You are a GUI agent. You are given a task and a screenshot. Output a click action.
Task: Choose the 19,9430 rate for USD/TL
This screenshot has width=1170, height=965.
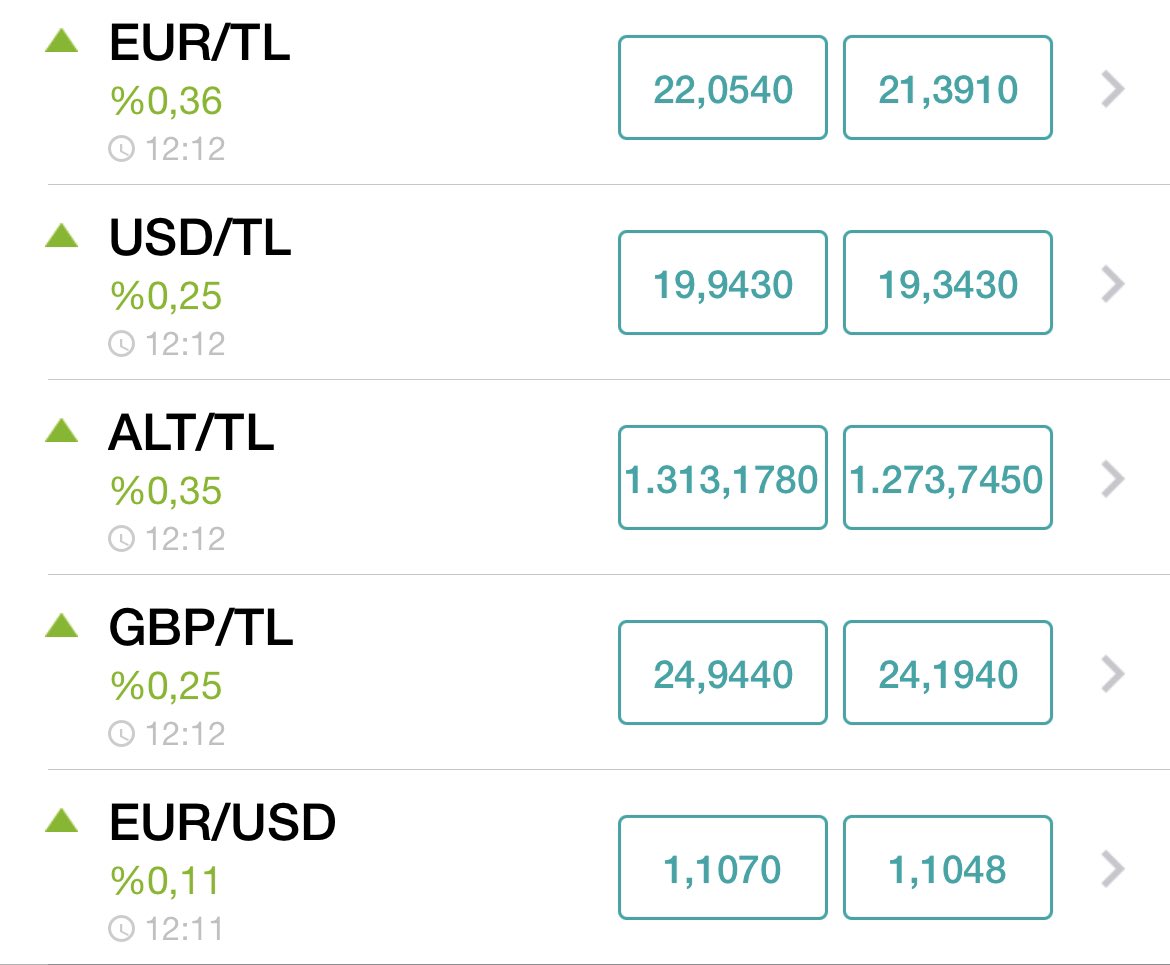click(x=723, y=283)
